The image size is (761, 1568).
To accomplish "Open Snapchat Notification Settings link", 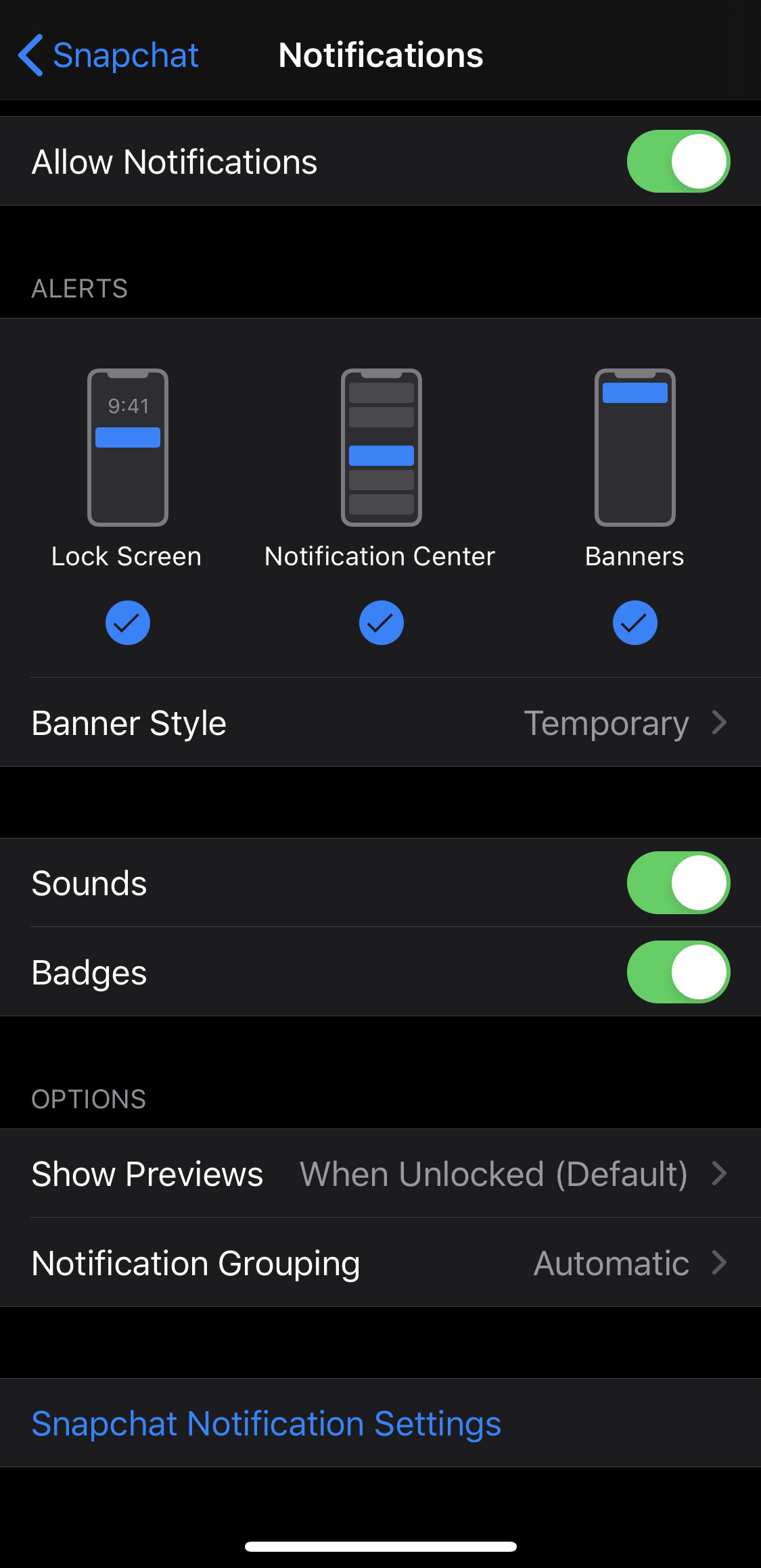I will point(267,1423).
